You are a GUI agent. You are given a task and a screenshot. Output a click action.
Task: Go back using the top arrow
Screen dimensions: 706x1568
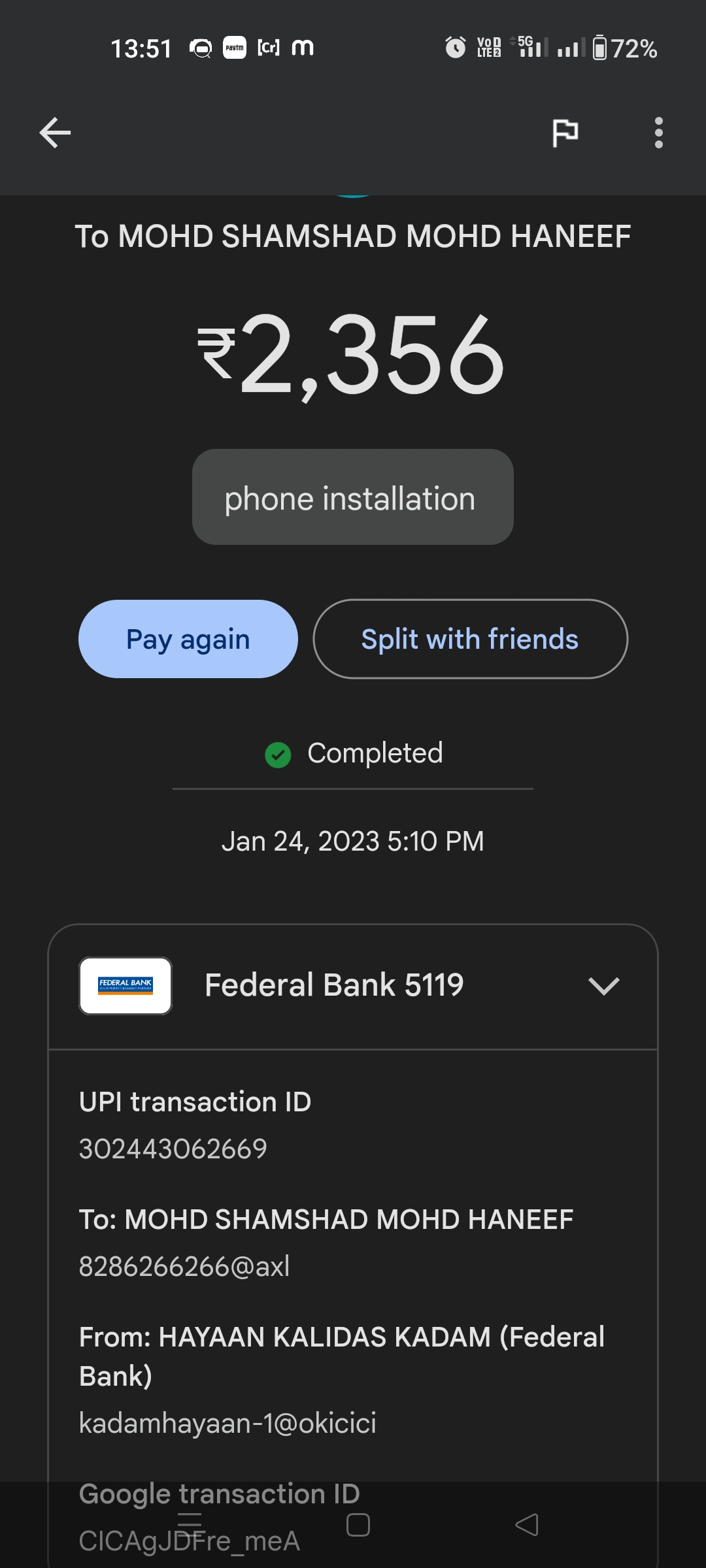[x=55, y=133]
